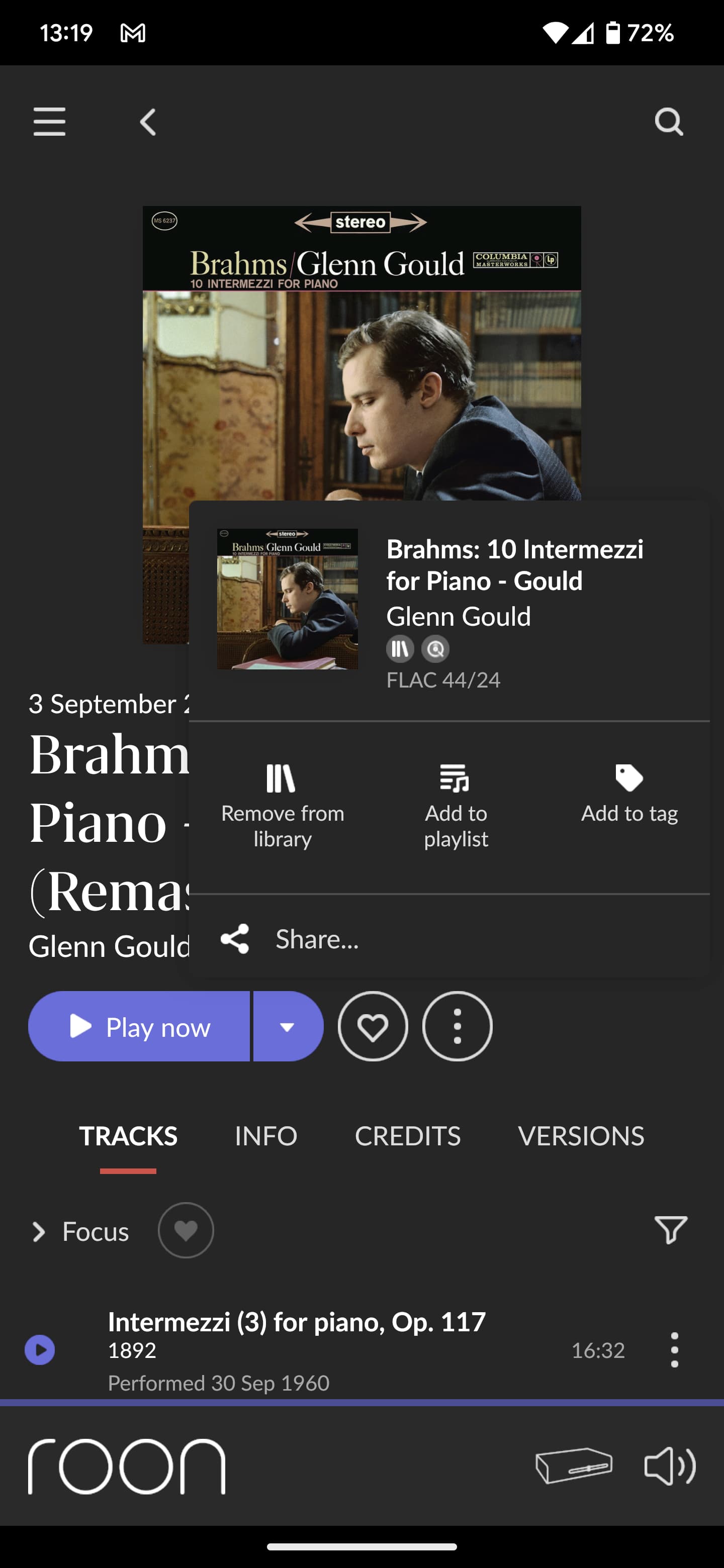Expand play options dropdown arrow
This screenshot has width=724, height=1568.
288,1026
